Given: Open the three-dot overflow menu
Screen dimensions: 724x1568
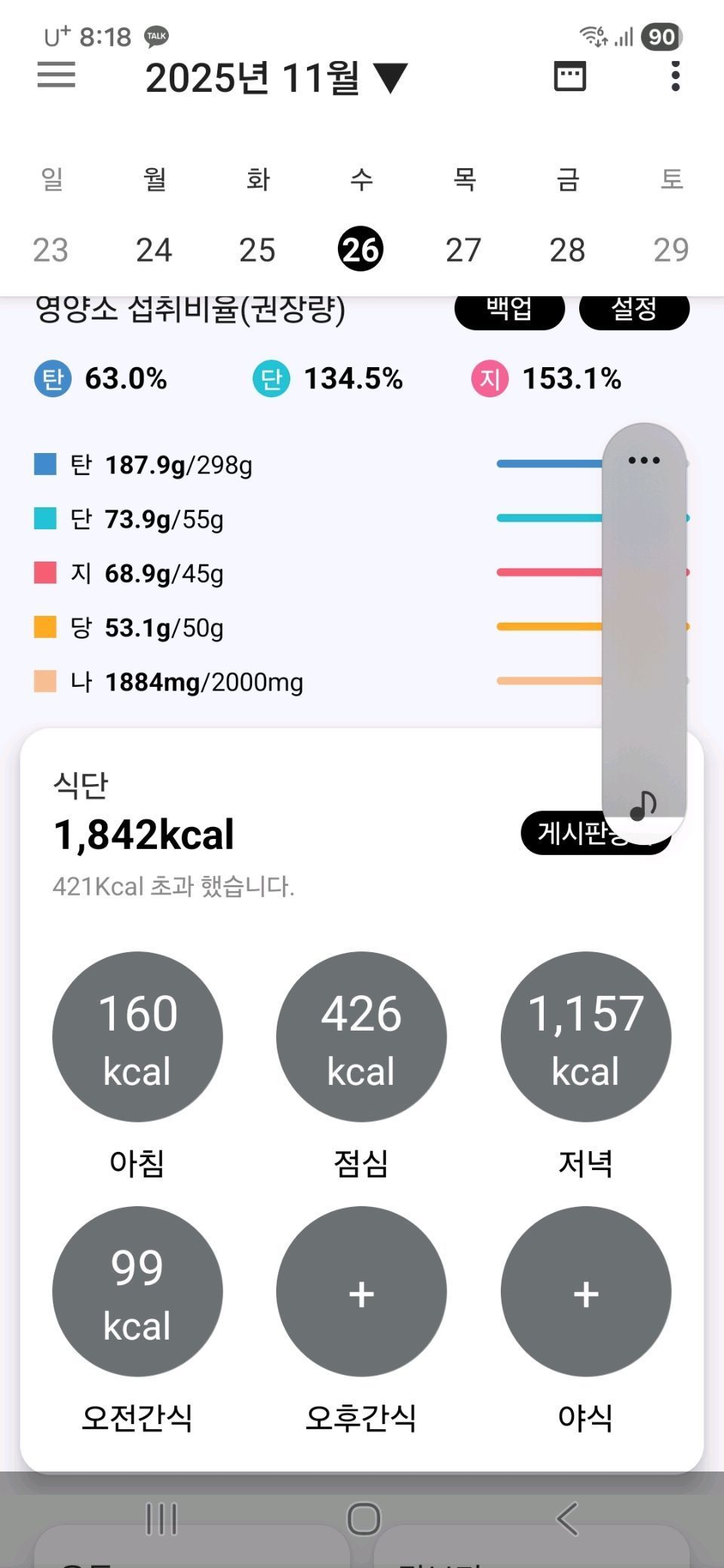Looking at the screenshot, I should pyautogui.click(x=675, y=76).
